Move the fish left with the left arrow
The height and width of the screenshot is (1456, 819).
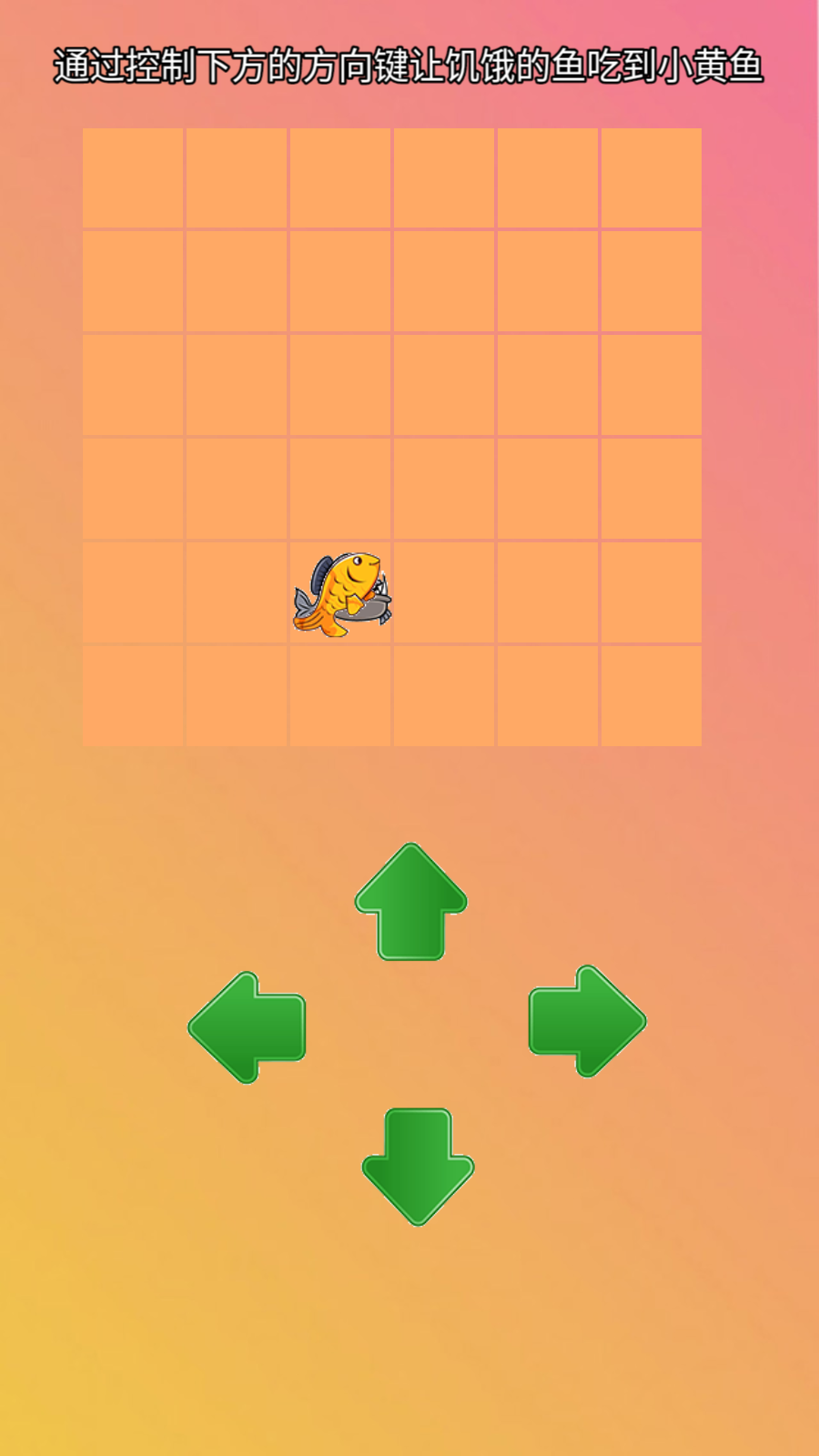[247, 1027]
